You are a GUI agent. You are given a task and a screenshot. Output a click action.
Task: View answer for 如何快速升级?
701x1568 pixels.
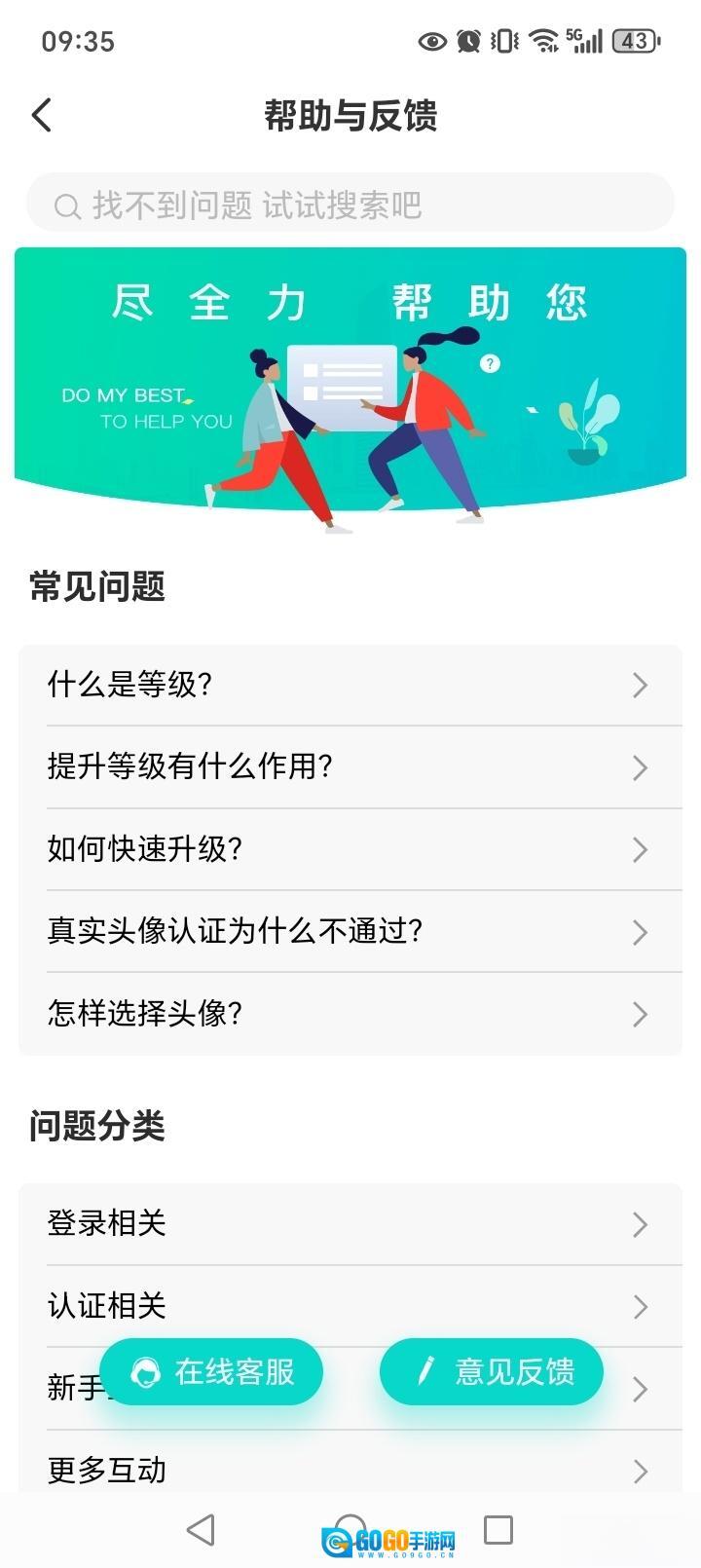[x=350, y=849]
